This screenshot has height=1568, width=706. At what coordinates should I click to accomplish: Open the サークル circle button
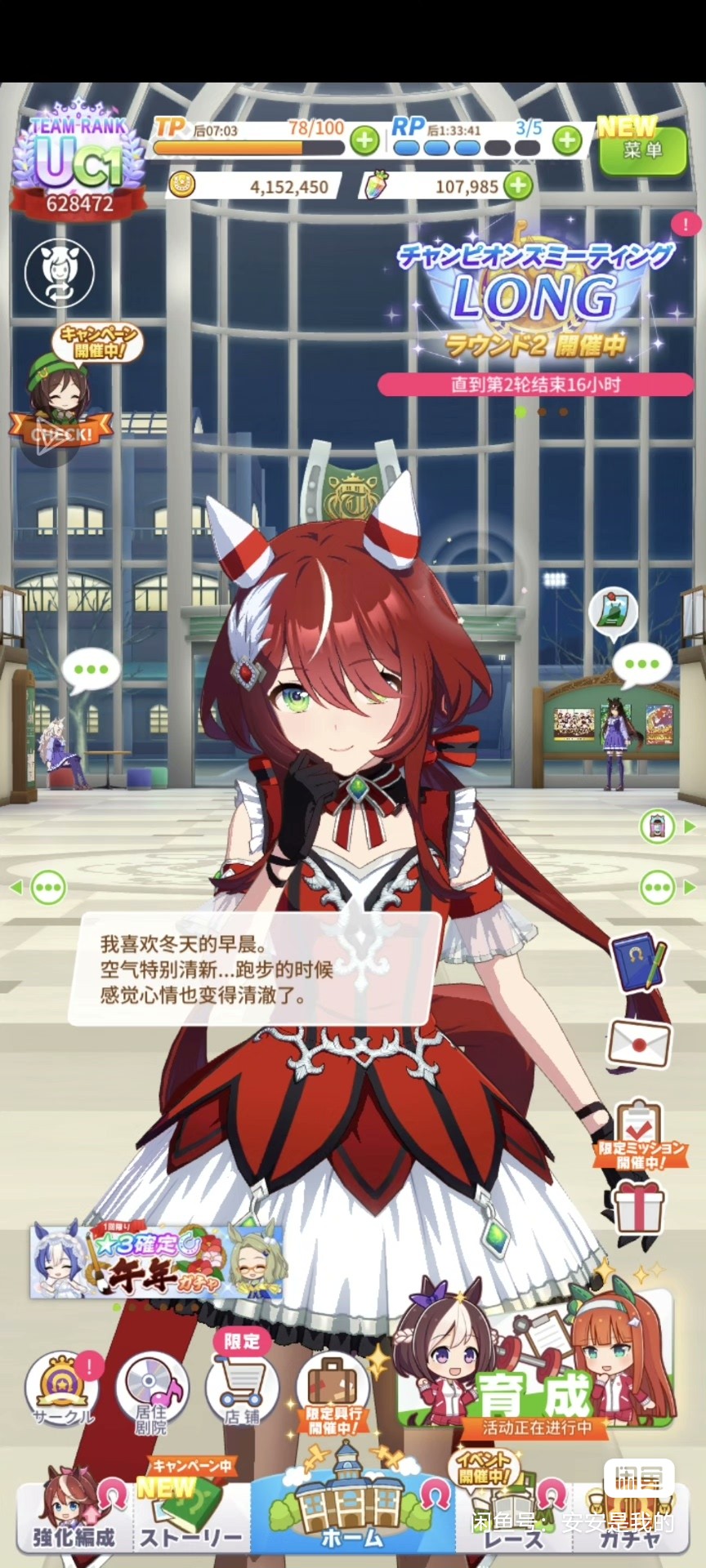(x=63, y=1388)
